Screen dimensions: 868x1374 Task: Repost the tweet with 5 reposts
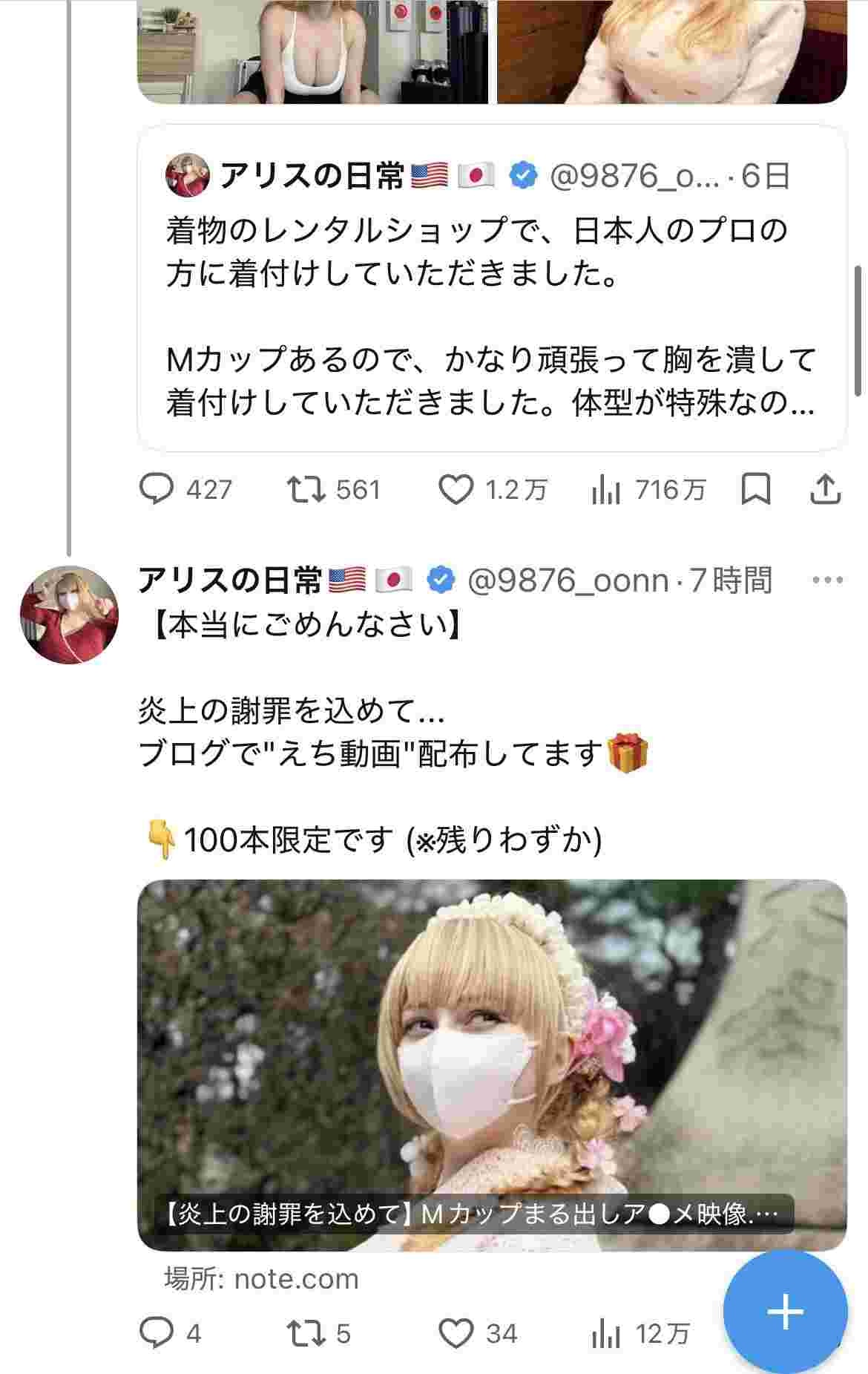306,1334
